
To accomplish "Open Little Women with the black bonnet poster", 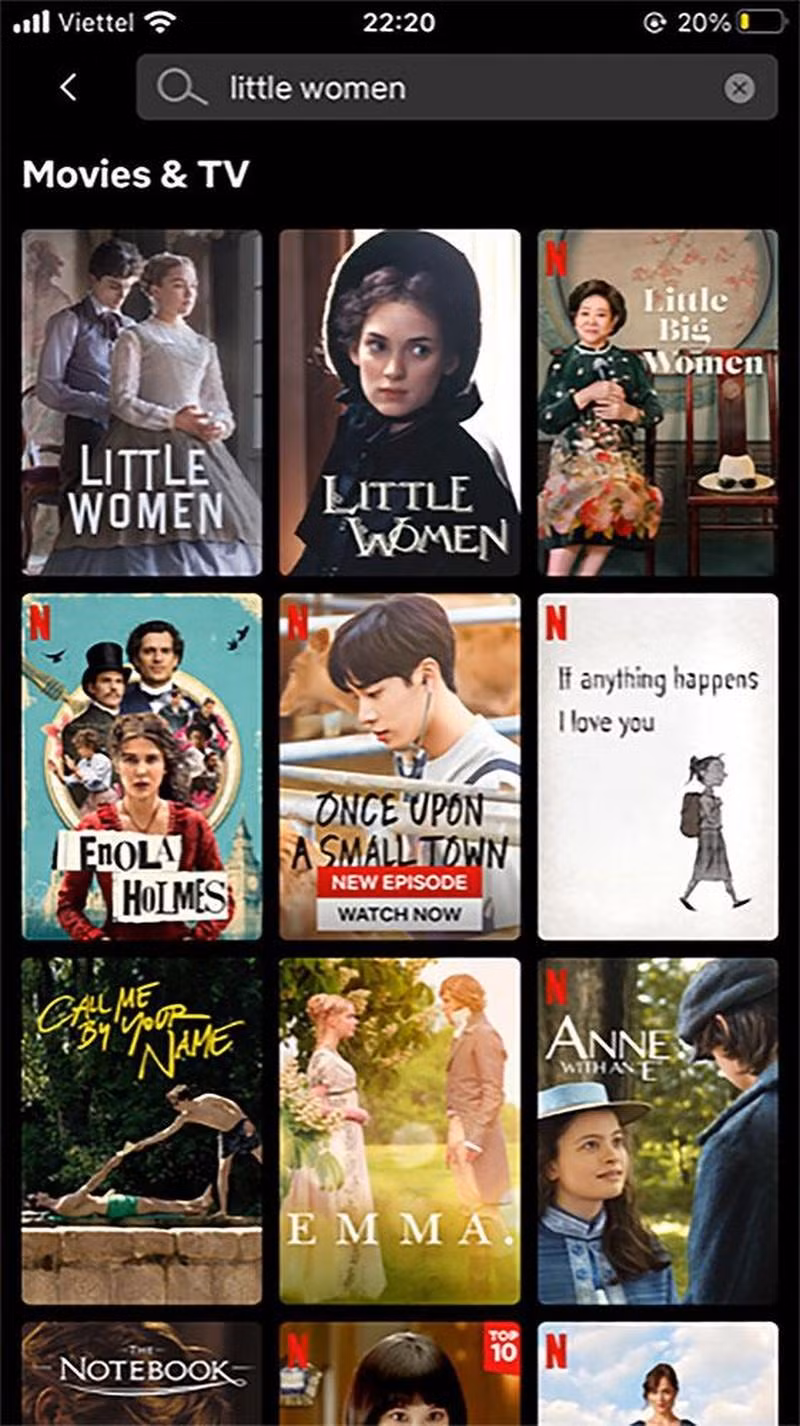I will (399, 402).
